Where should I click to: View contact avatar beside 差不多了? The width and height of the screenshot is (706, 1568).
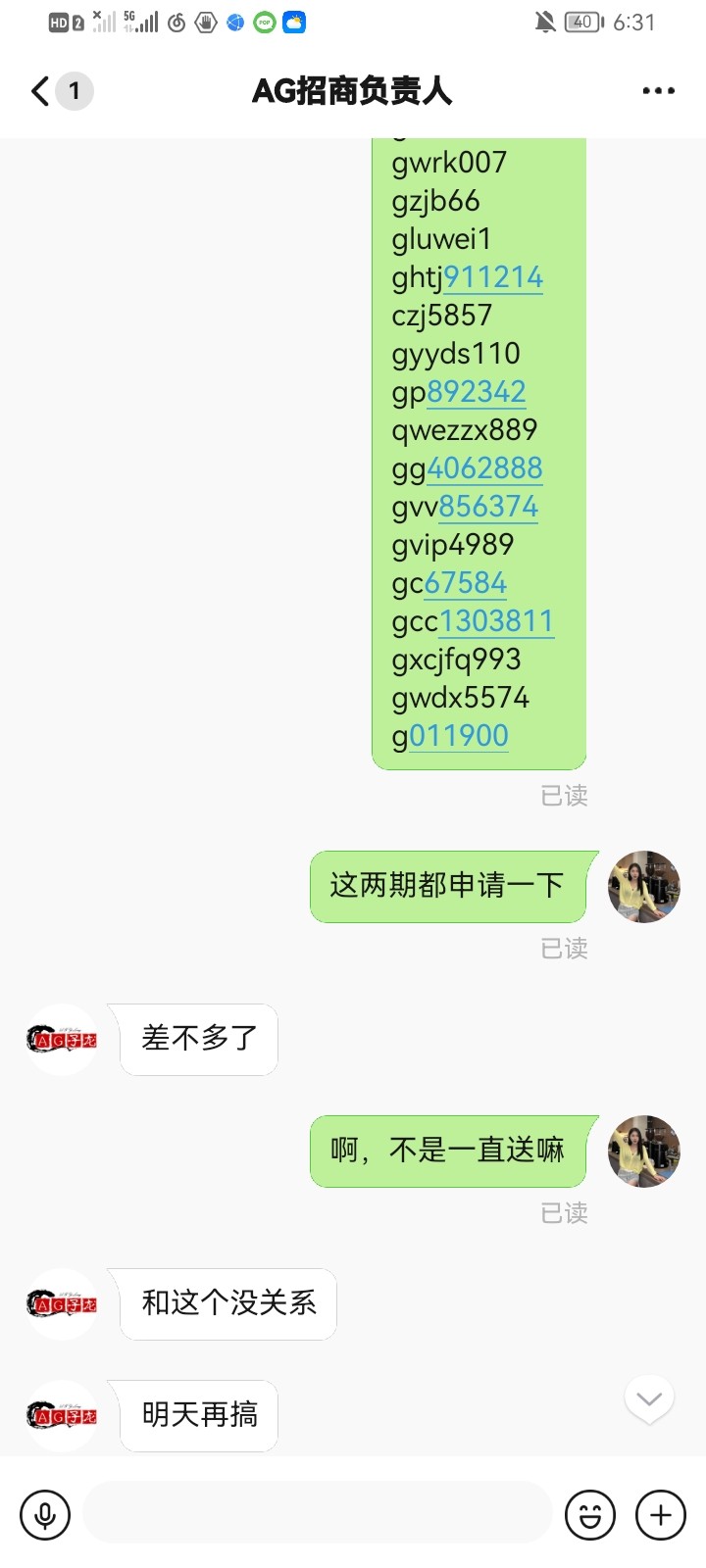tap(62, 1039)
